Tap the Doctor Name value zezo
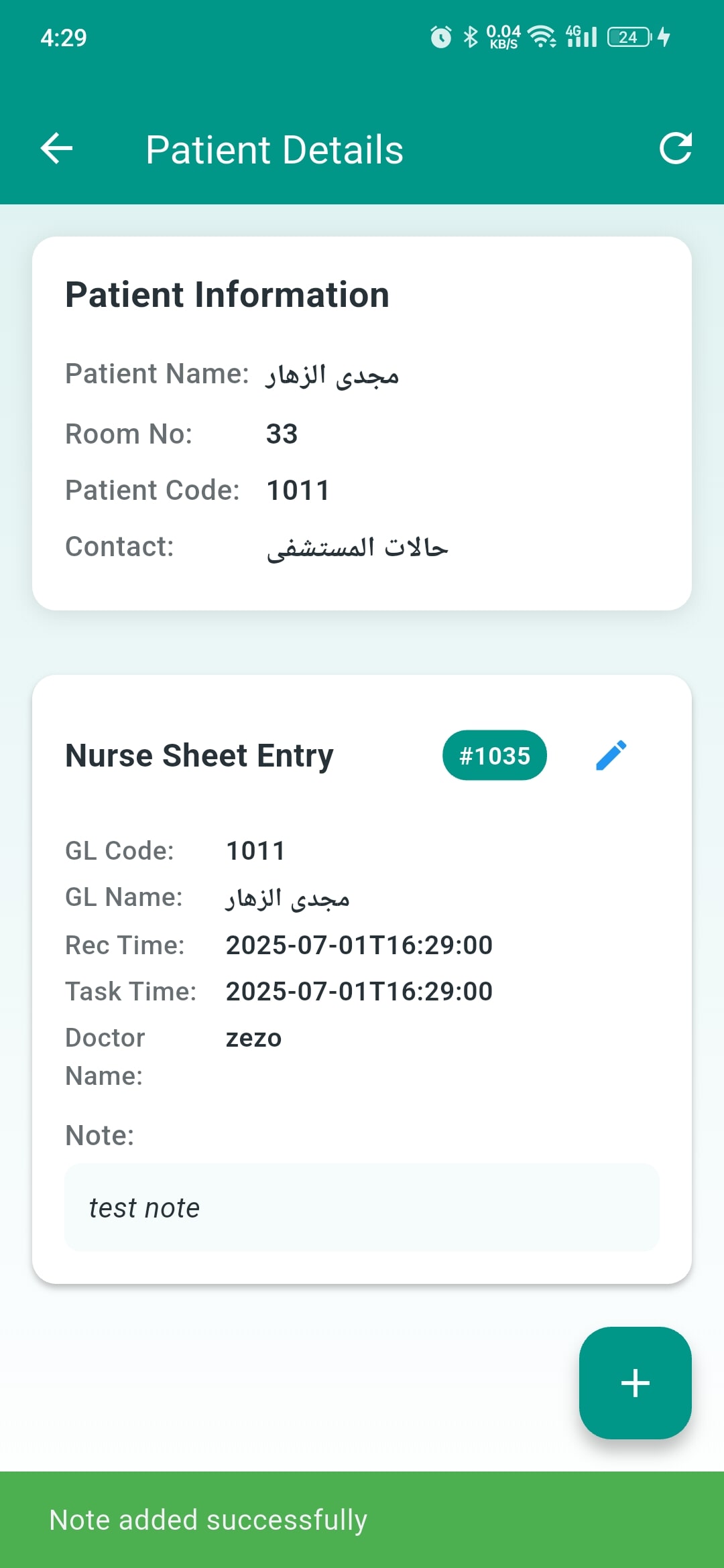 coord(253,1037)
